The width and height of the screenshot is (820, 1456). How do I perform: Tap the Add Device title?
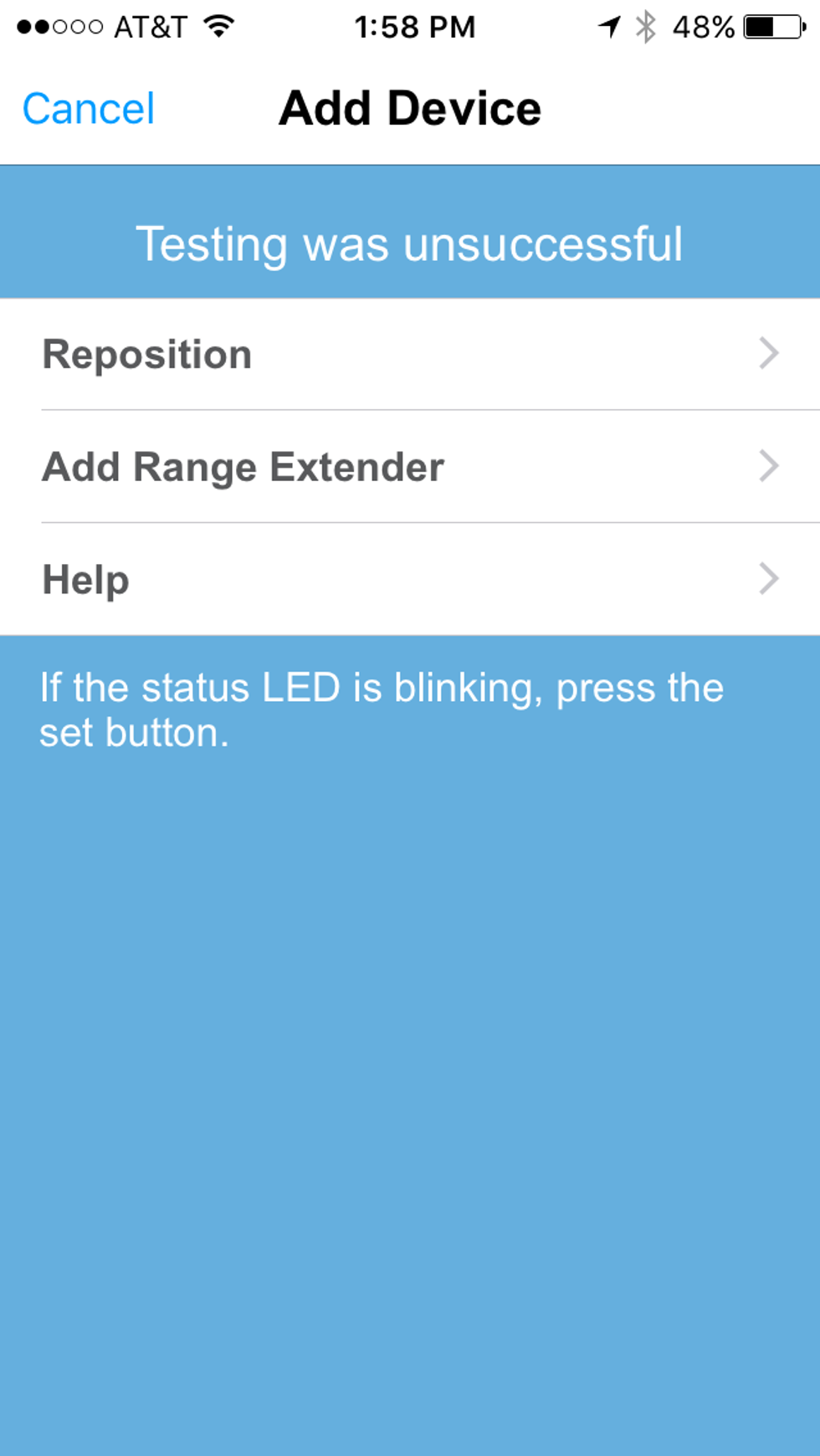(410, 107)
